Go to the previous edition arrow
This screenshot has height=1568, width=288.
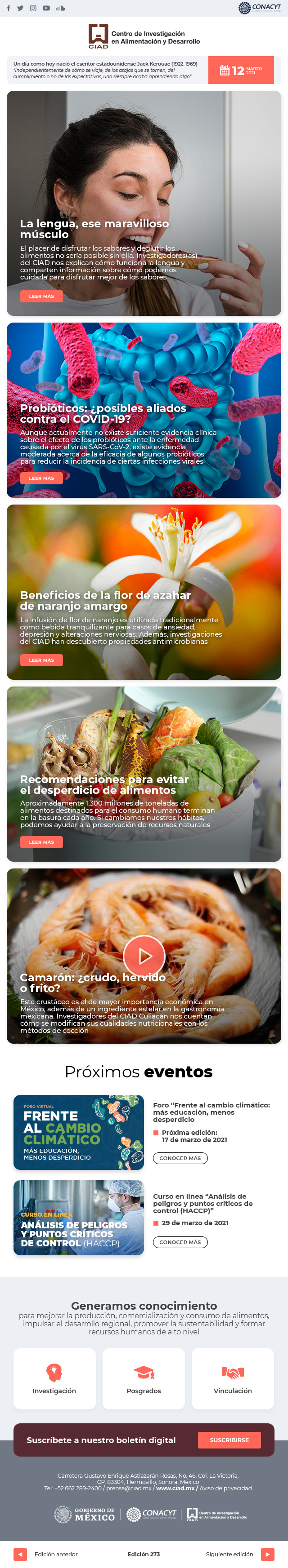(x=20, y=1554)
